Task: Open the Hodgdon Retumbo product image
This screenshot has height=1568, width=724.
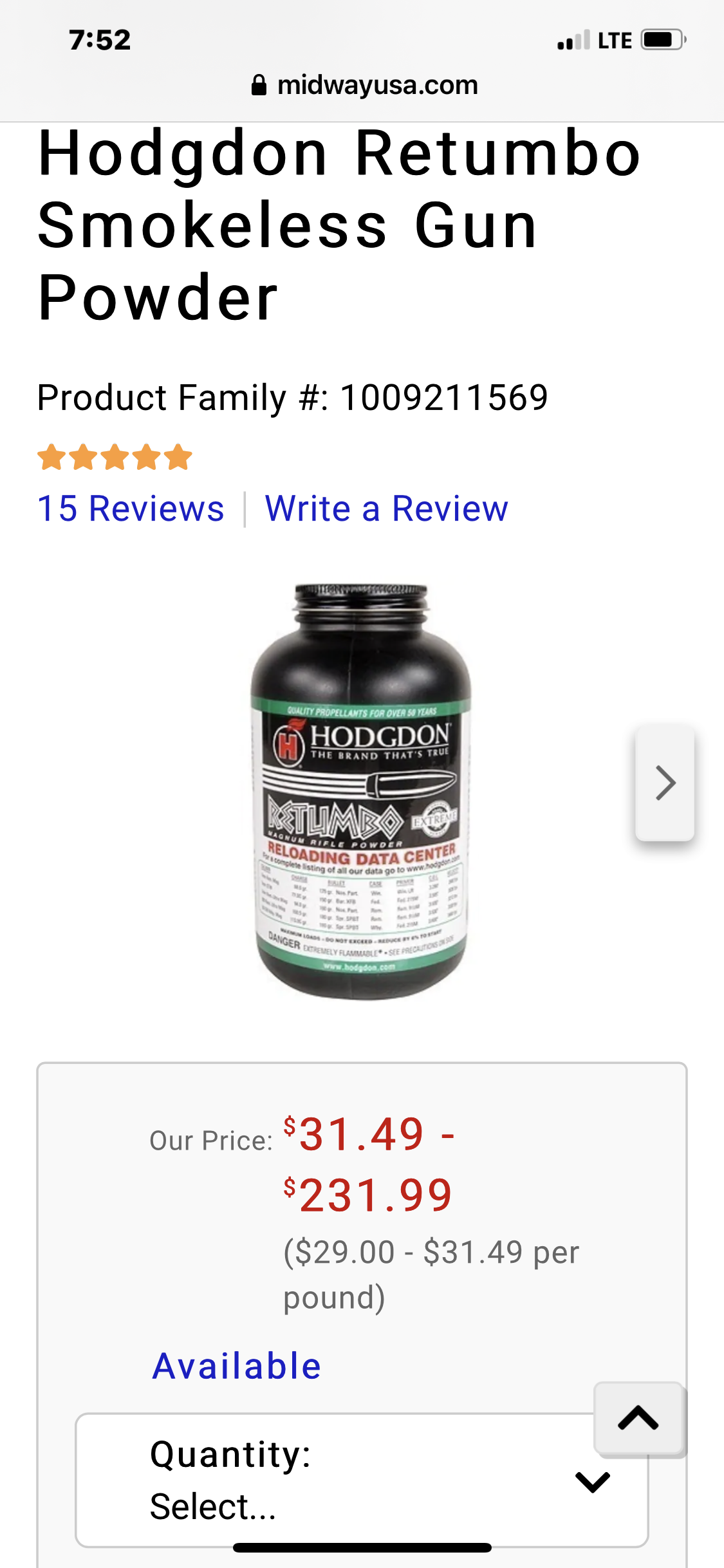Action: (x=361, y=792)
